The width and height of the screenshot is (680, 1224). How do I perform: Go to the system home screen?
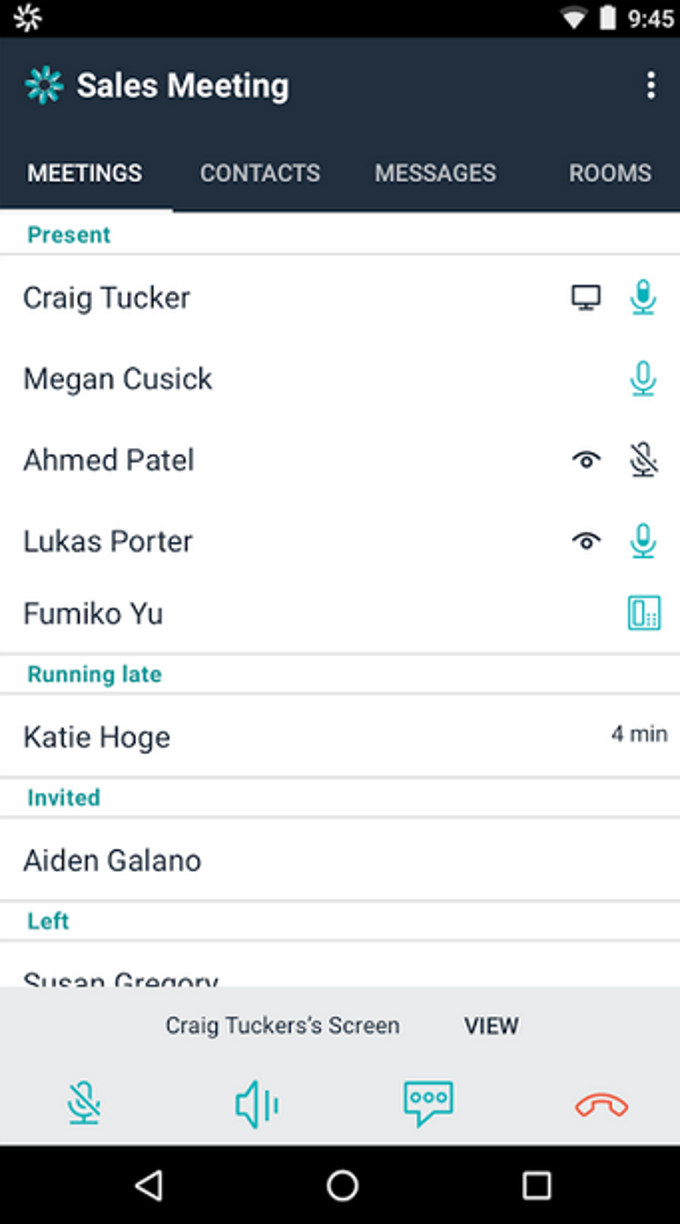342,1186
